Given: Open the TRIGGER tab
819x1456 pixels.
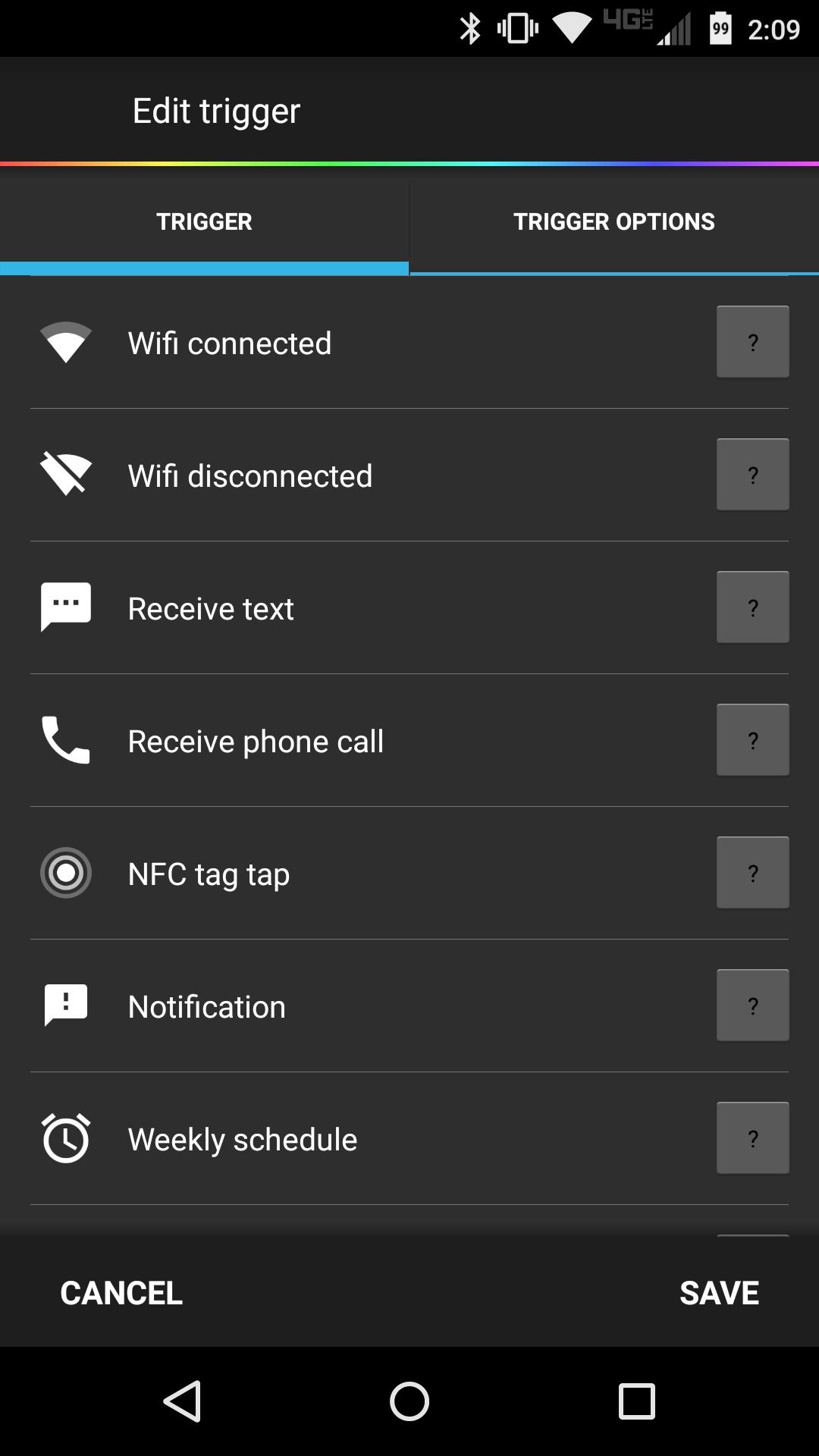Looking at the screenshot, I should 204,221.
